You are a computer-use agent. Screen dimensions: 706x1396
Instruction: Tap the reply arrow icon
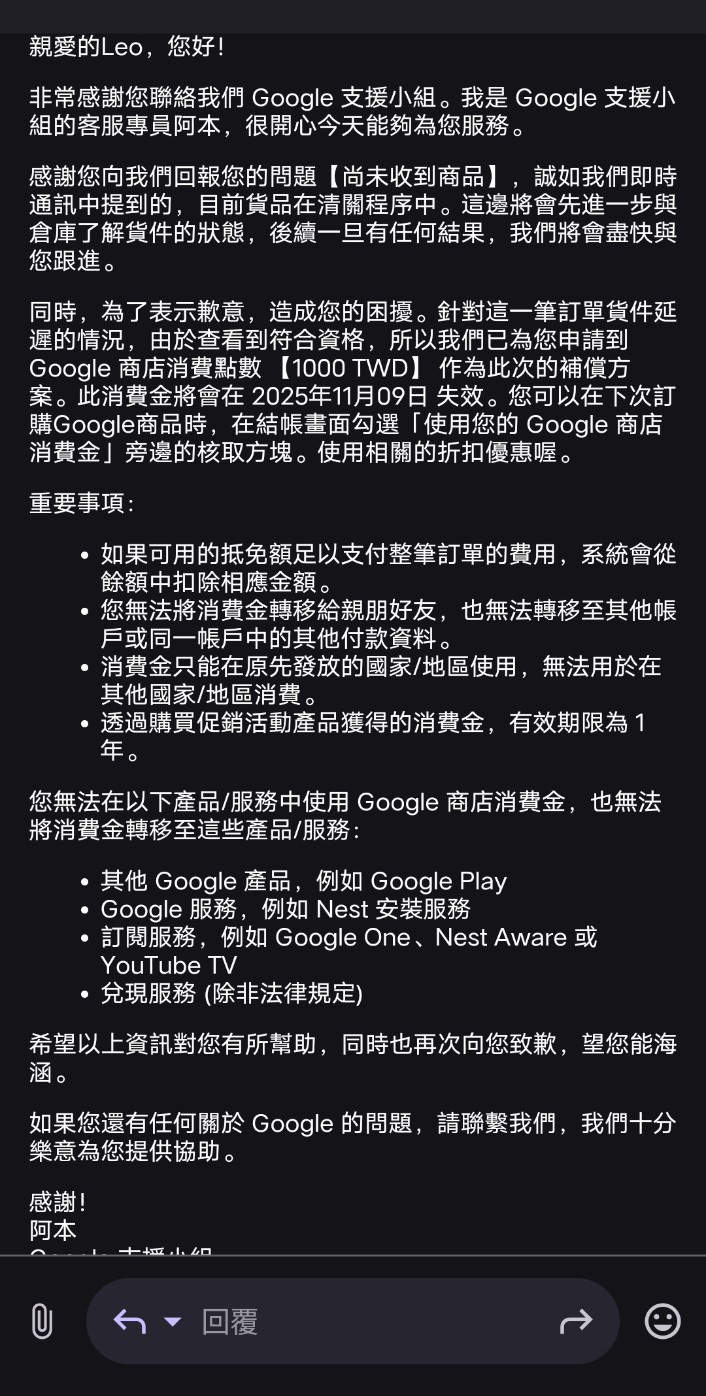(130, 1322)
